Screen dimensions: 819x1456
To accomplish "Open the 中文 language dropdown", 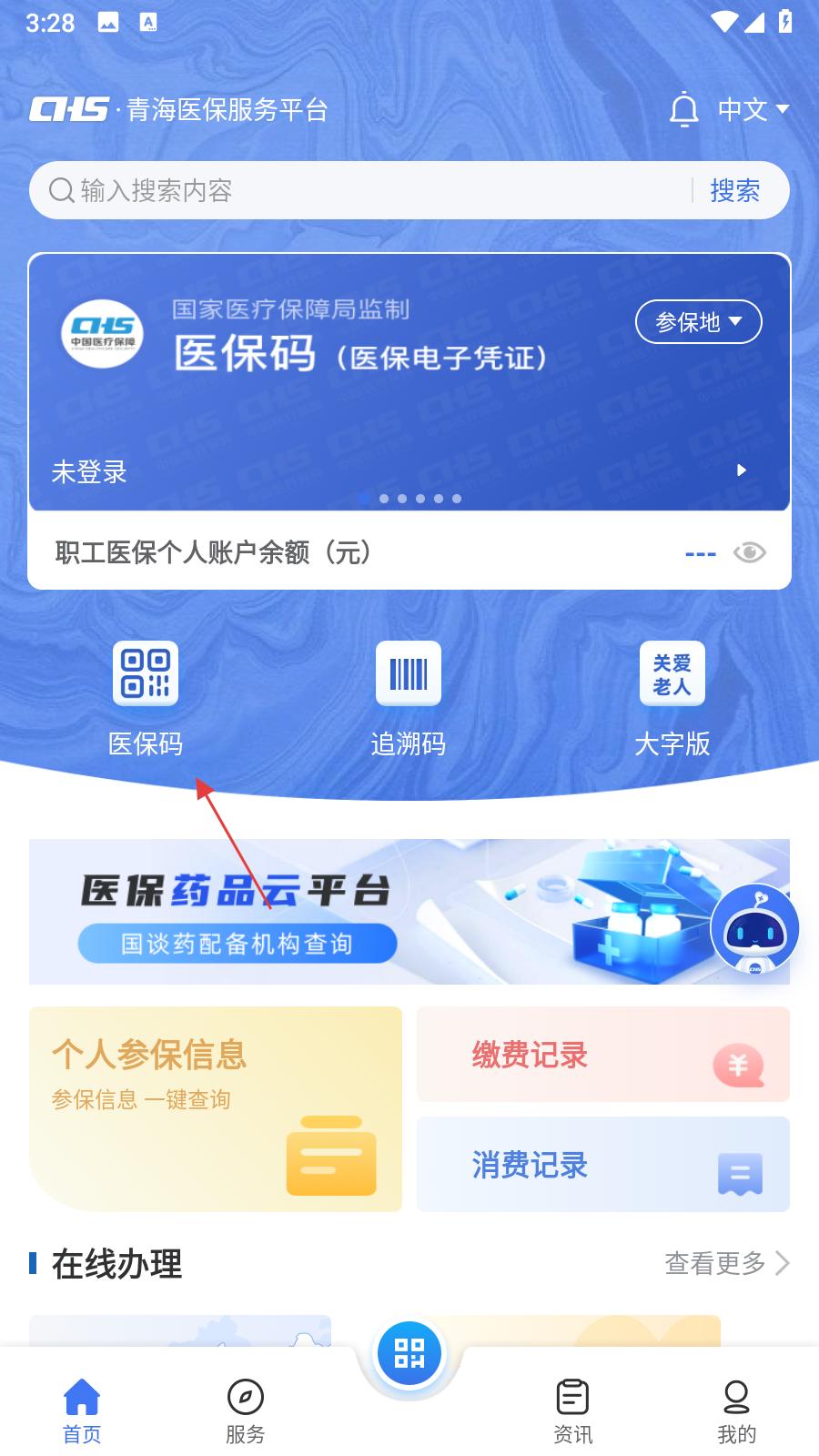I will (753, 110).
